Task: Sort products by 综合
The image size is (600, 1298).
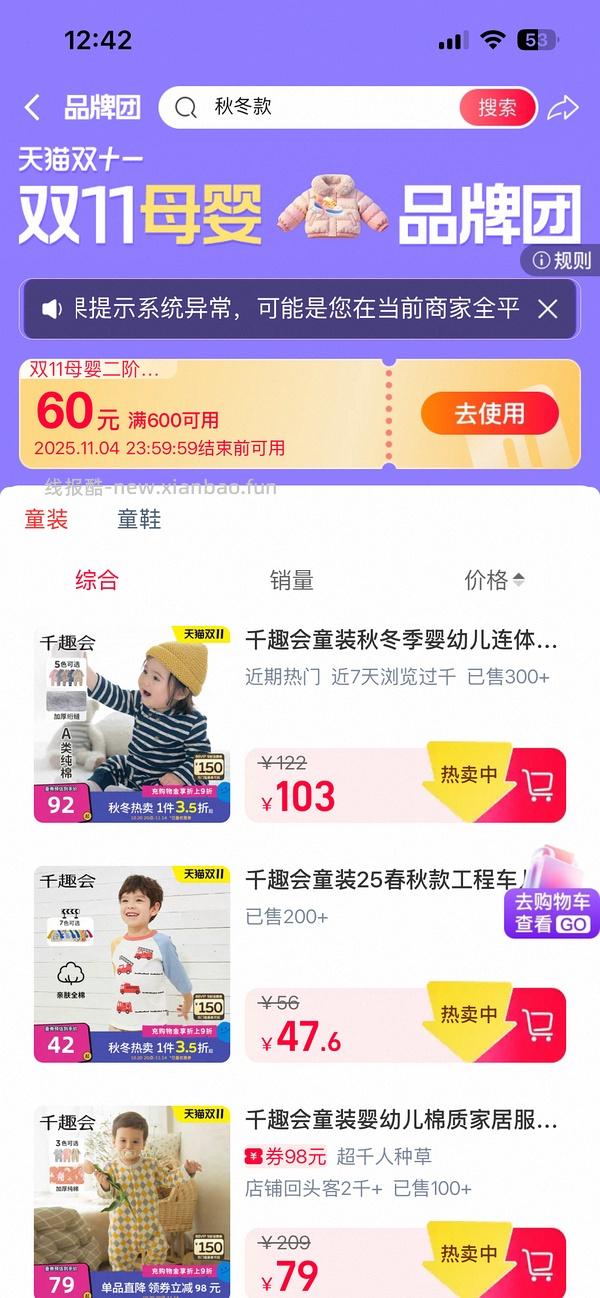Action: pos(97,580)
